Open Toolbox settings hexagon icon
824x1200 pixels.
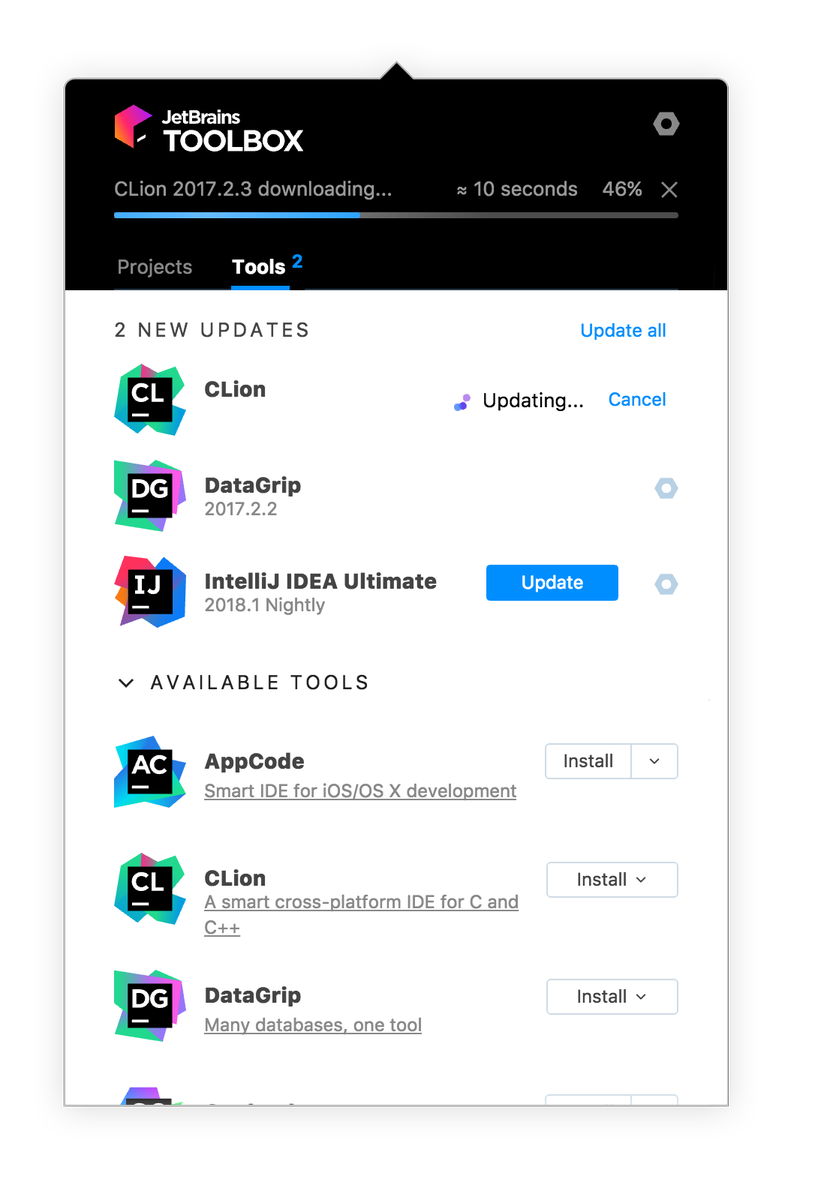[x=666, y=124]
